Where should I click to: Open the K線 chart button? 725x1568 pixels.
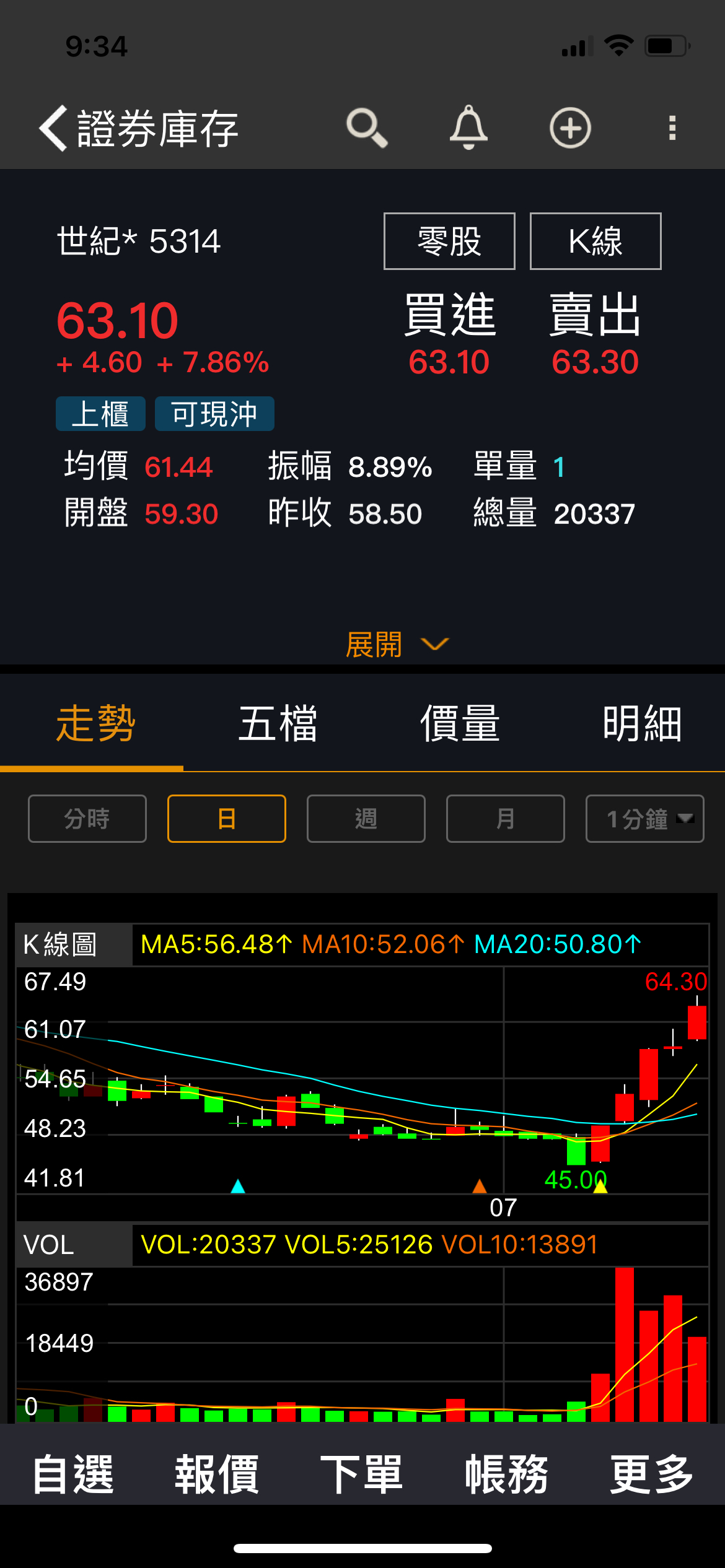595,242
